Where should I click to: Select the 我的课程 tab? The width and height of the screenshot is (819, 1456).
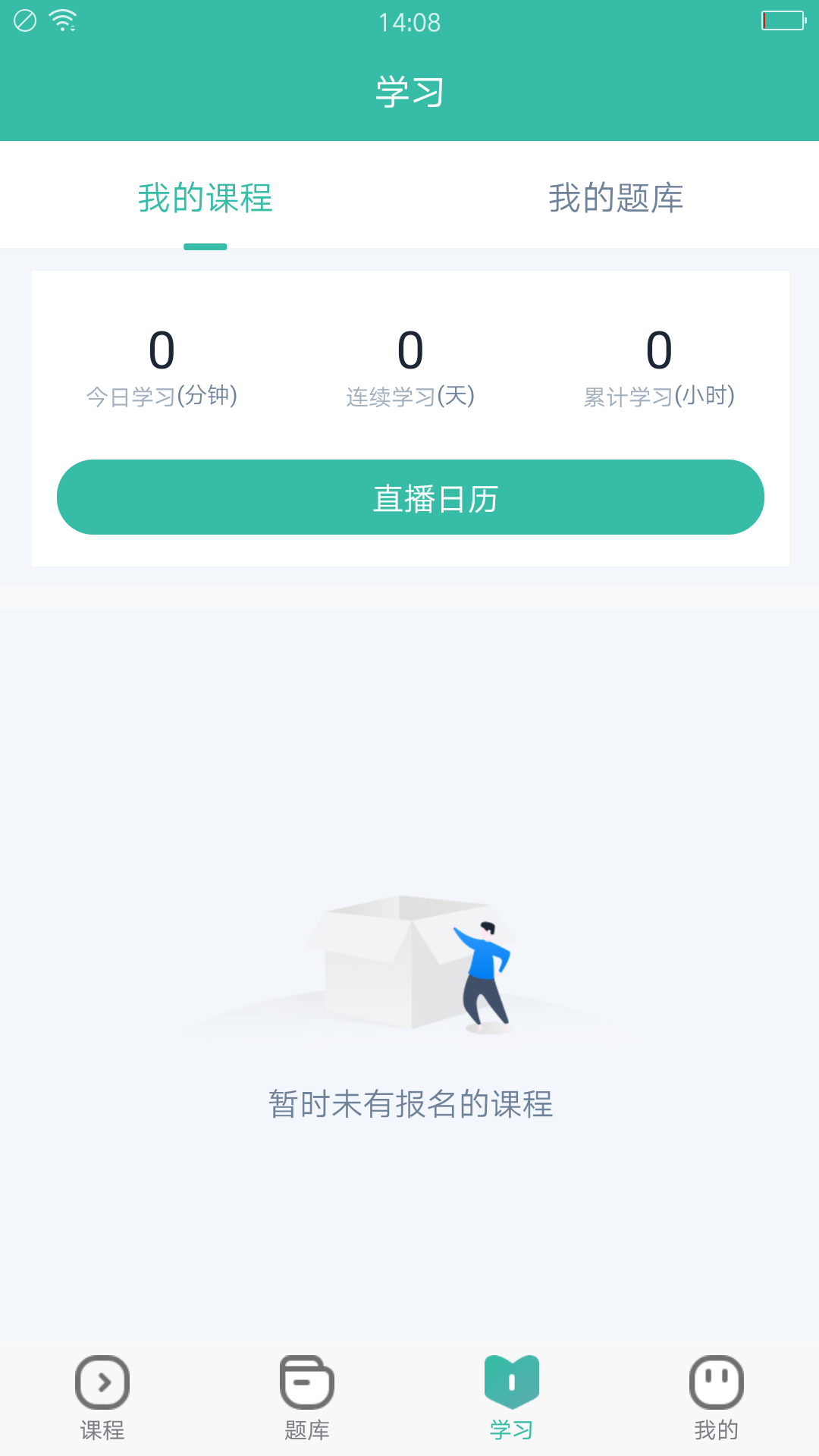pos(205,199)
